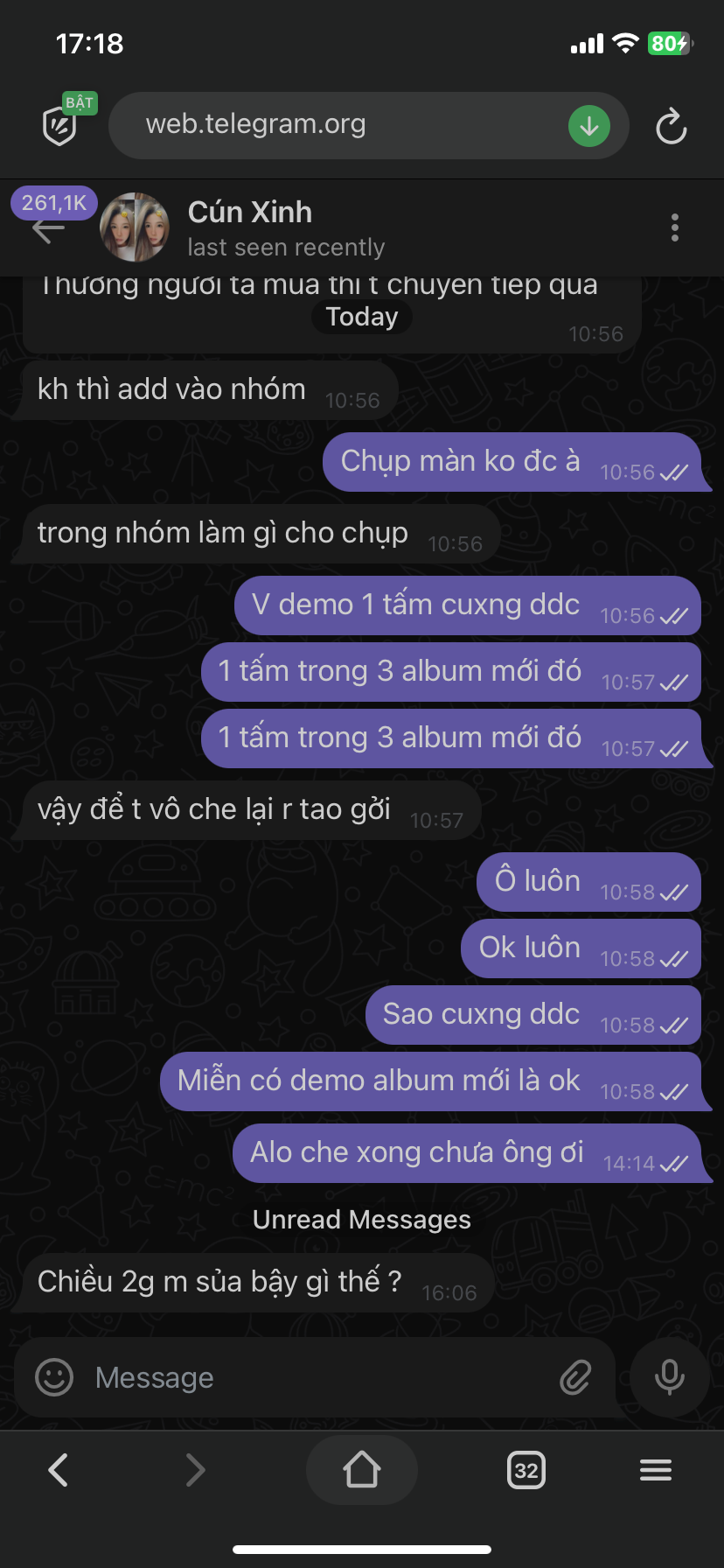The image size is (724, 1568).
Task: Open the browser shield protection settings
Action: [x=61, y=125]
